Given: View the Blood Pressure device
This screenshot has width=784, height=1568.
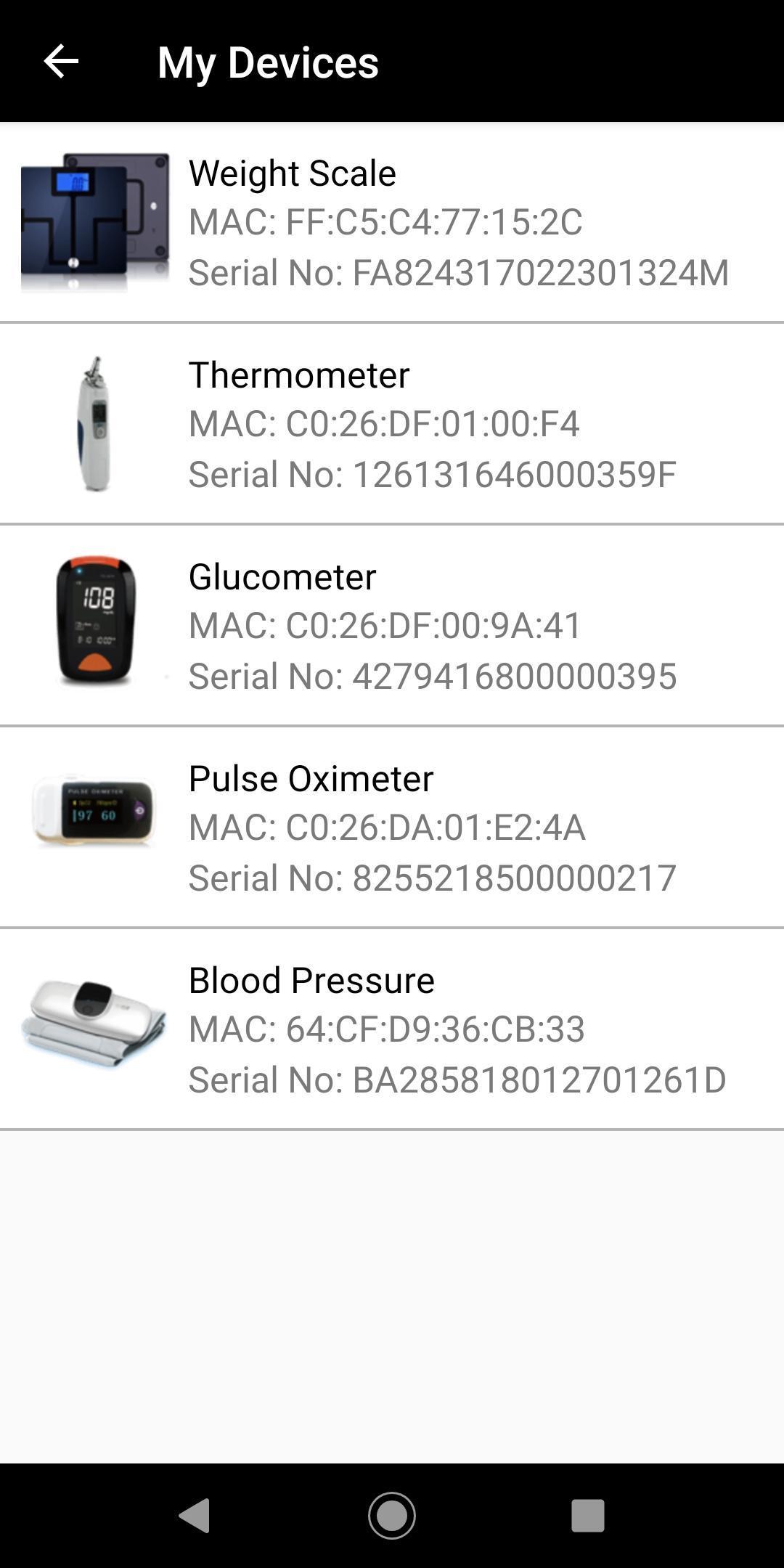Looking at the screenshot, I should (392, 1029).
